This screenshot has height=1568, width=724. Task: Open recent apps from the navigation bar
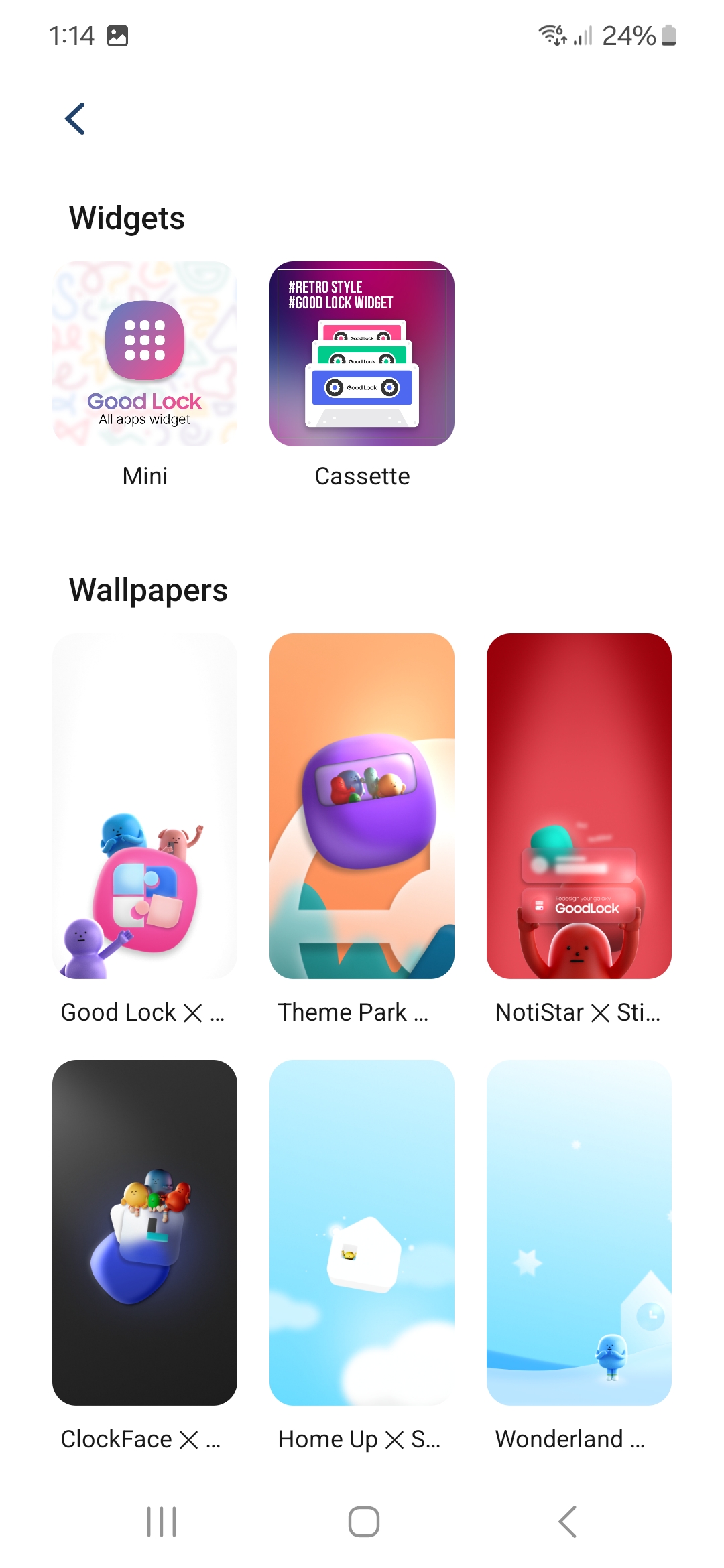tap(162, 1522)
